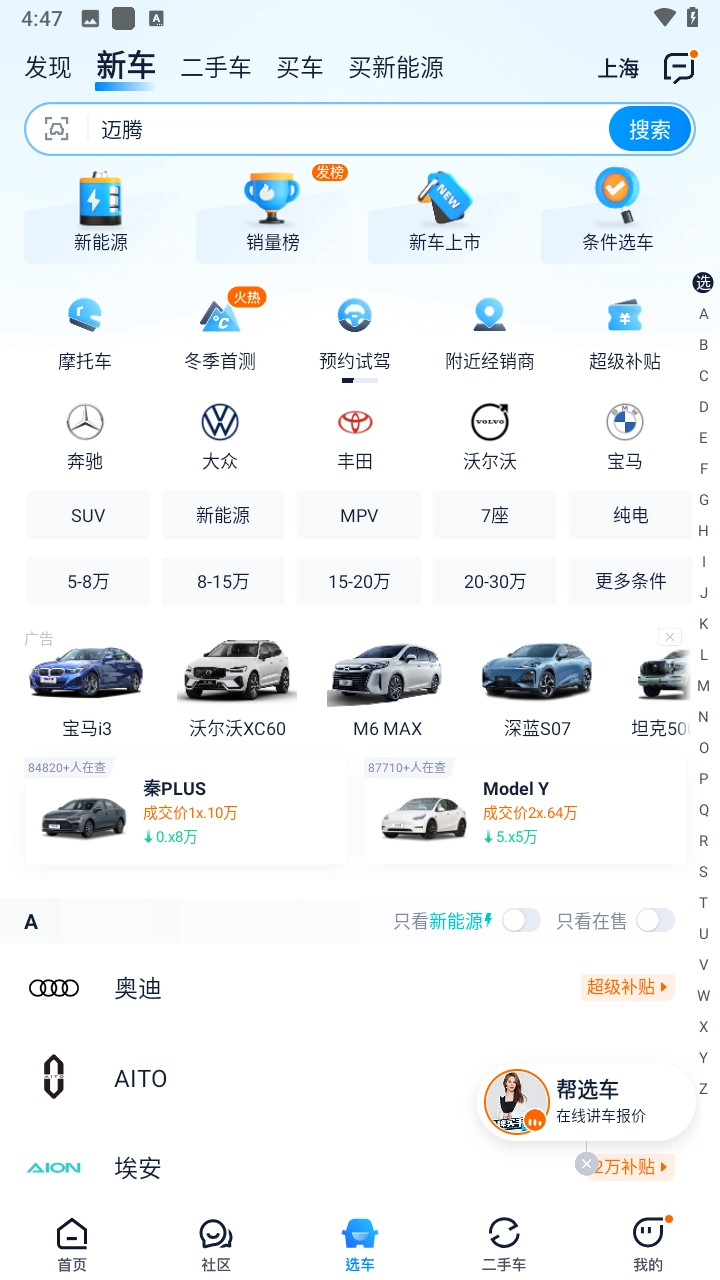Screen dimensions: 720x1280
Task: Open the 沃尔沃XC60 car thumbnail
Action: [236, 672]
